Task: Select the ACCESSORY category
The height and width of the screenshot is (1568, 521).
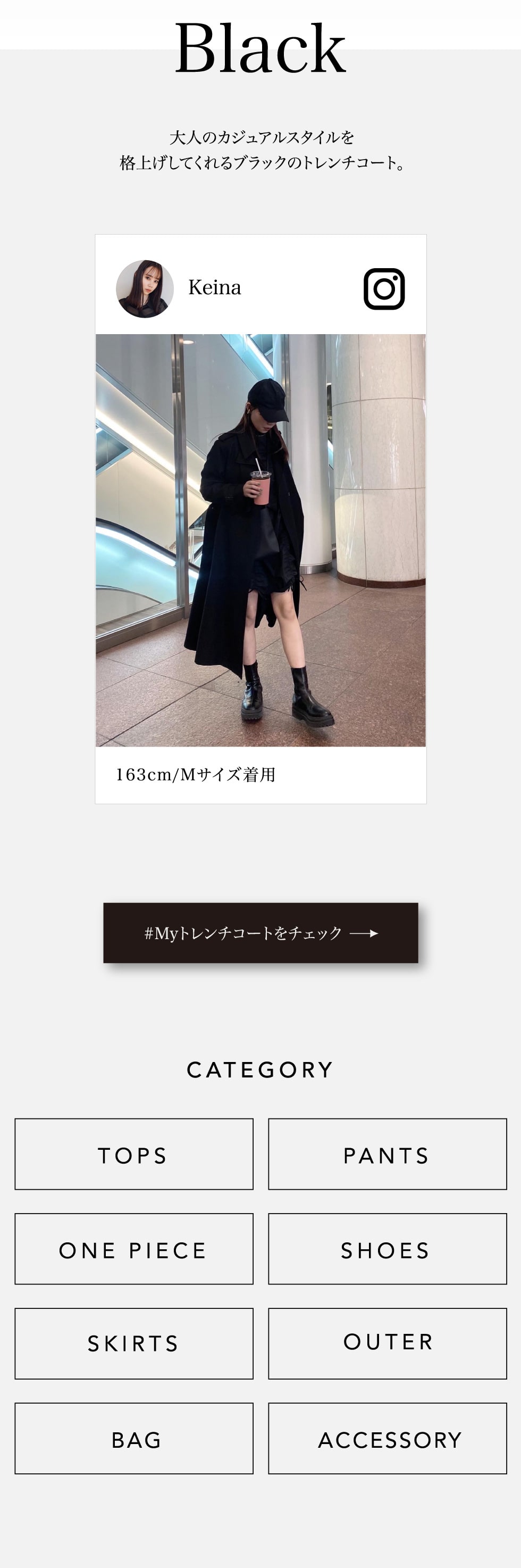Action: 387,1438
